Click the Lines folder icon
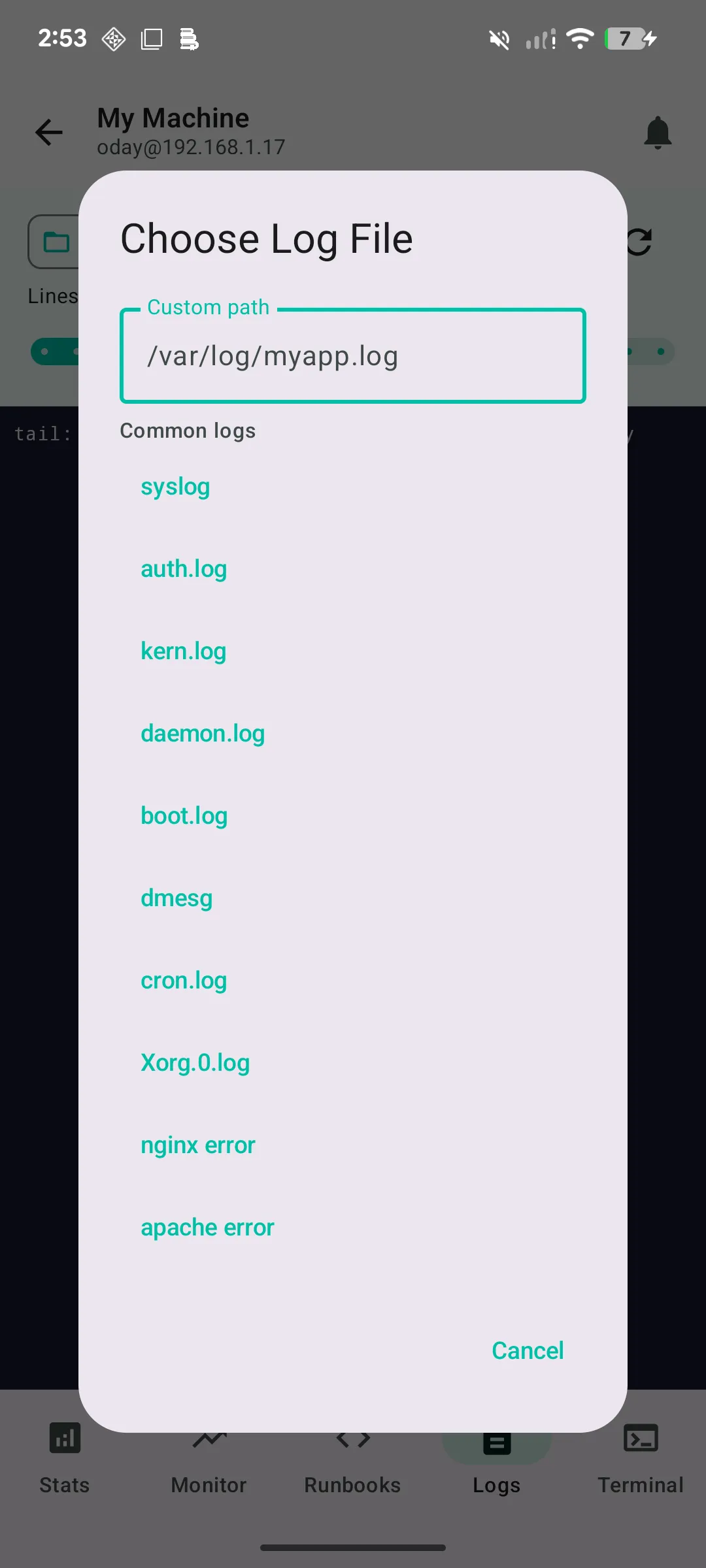The height and width of the screenshot is (1568, 706). point(57,242)
